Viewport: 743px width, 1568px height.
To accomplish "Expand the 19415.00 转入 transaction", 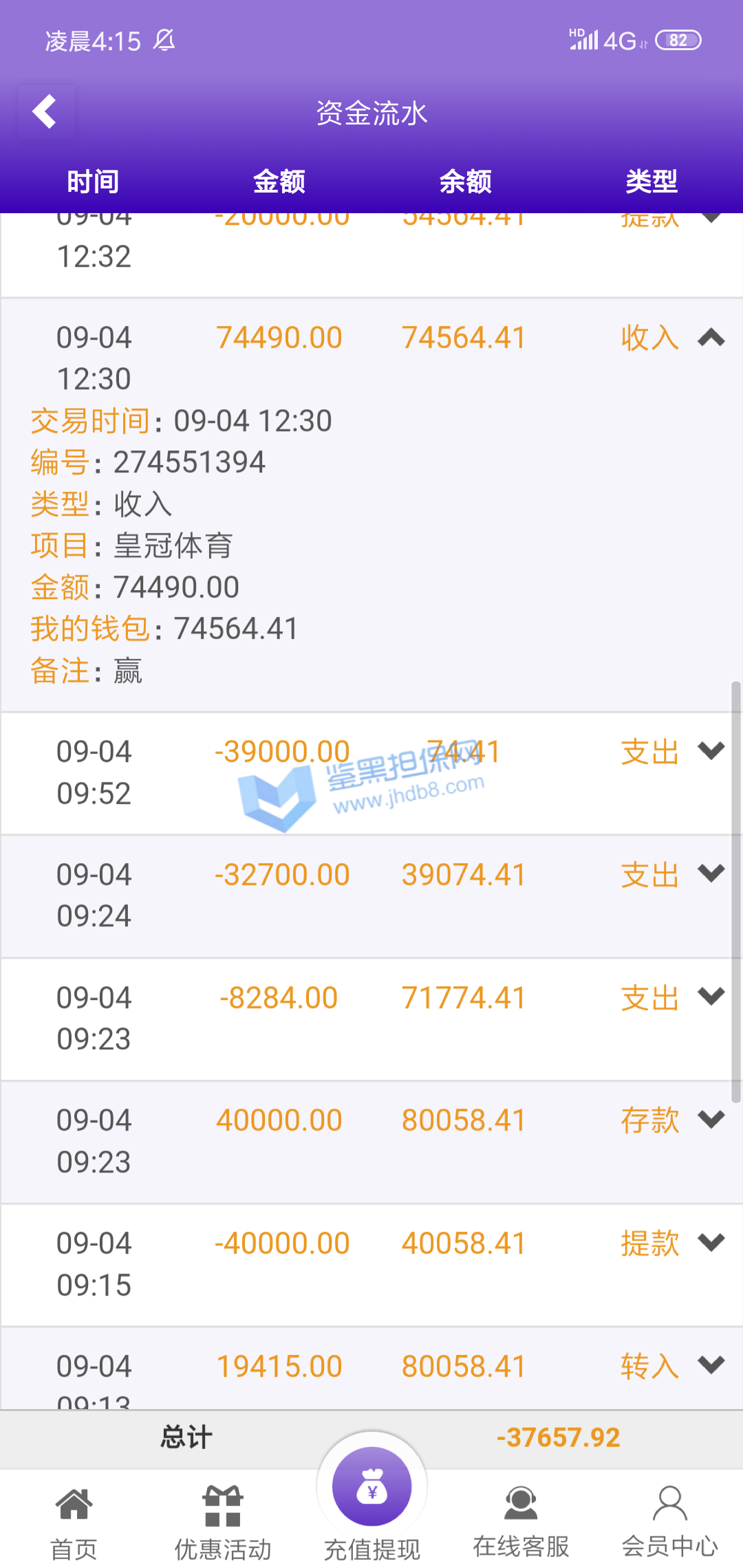I will 711,1365.
